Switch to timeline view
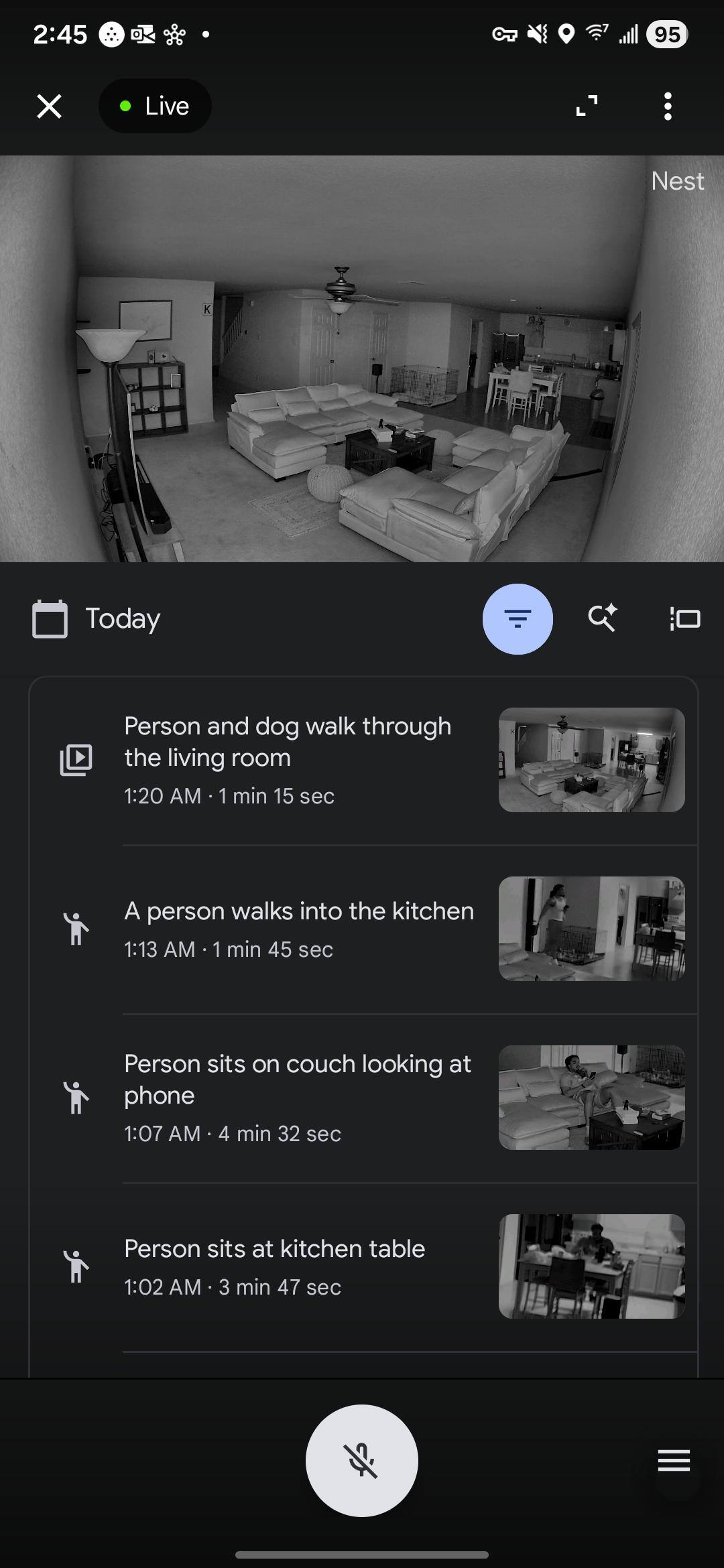This screenshot has height=1568, width=724. 684,618
